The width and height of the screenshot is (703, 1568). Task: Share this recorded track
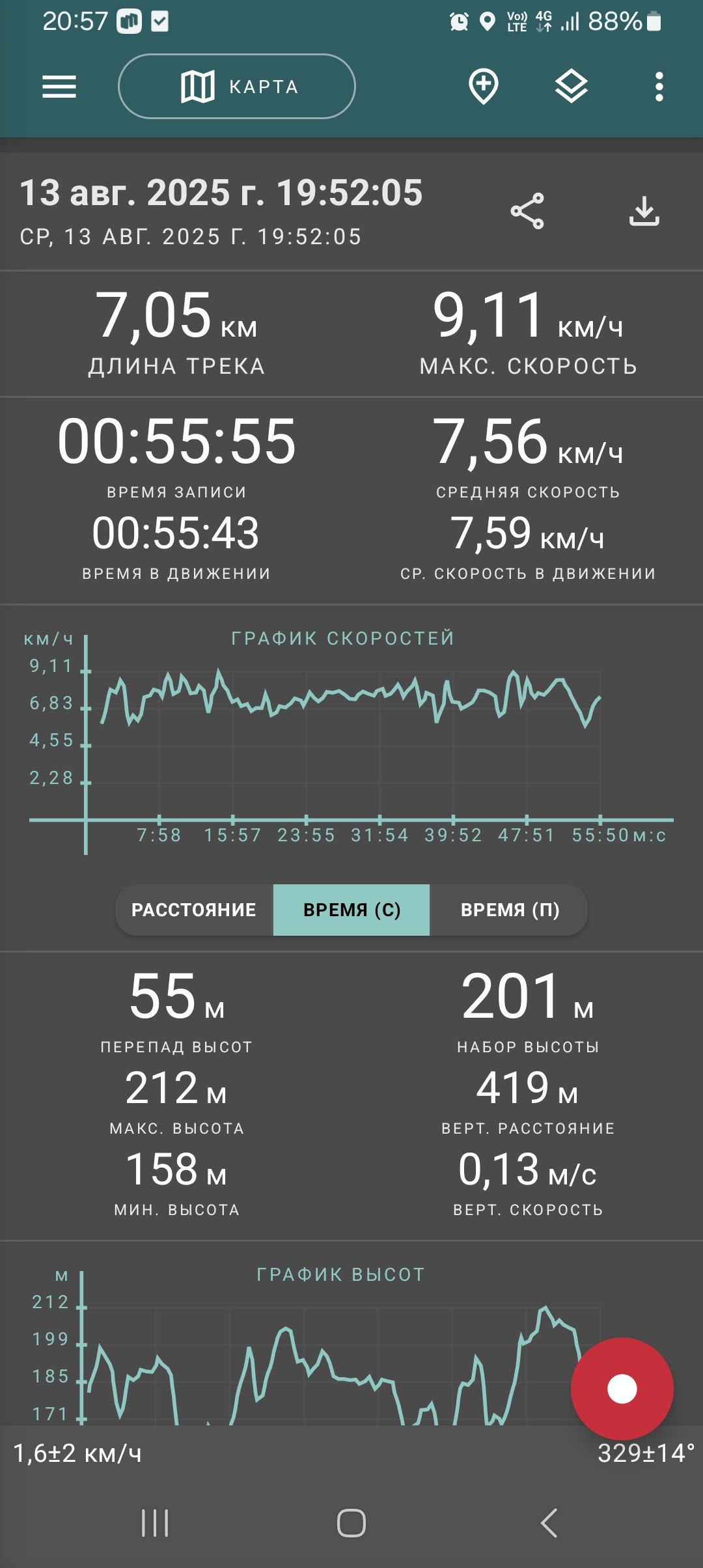click(527, 211)
